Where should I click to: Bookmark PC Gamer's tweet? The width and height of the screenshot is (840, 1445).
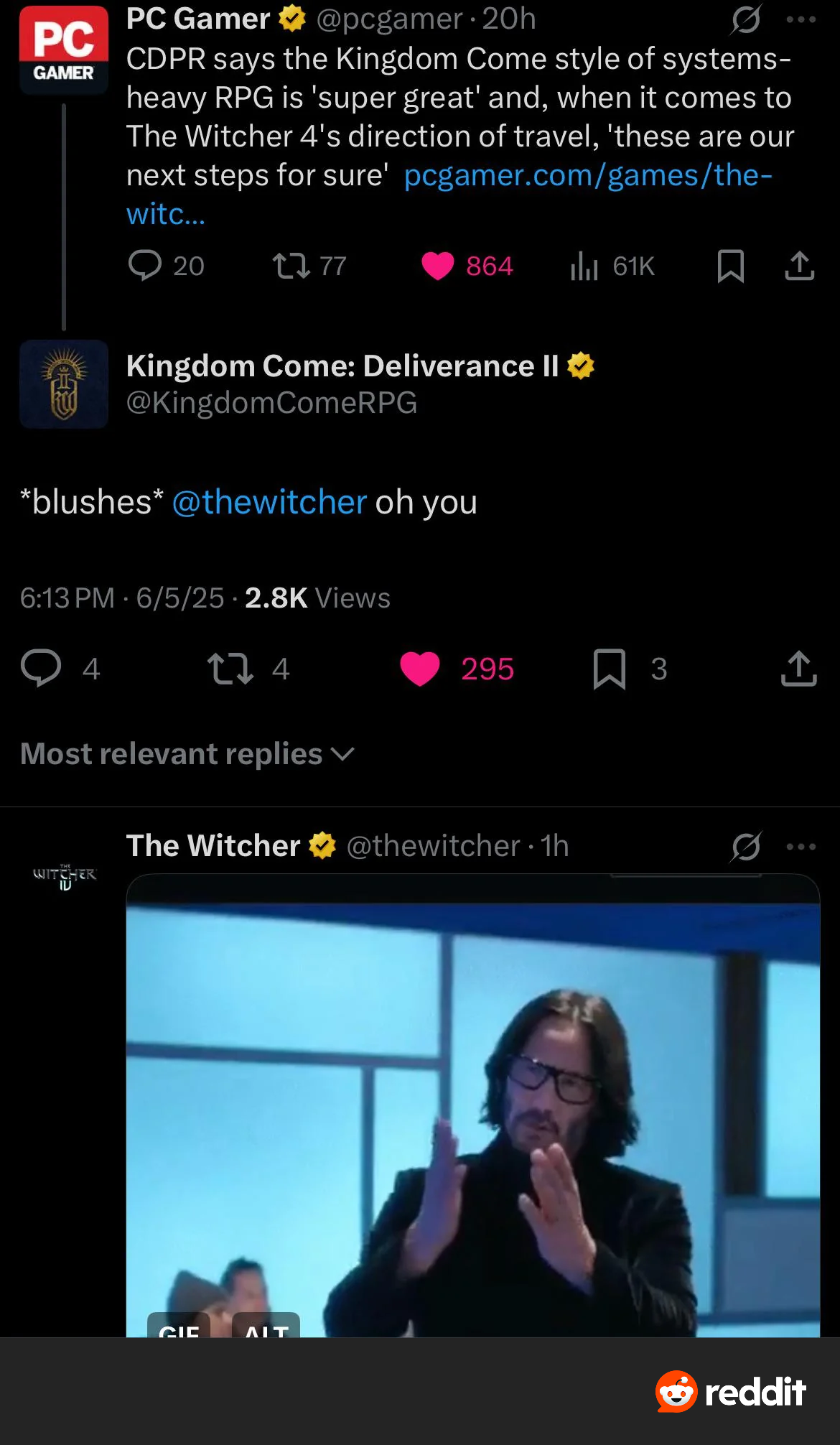tap(730, 266)
